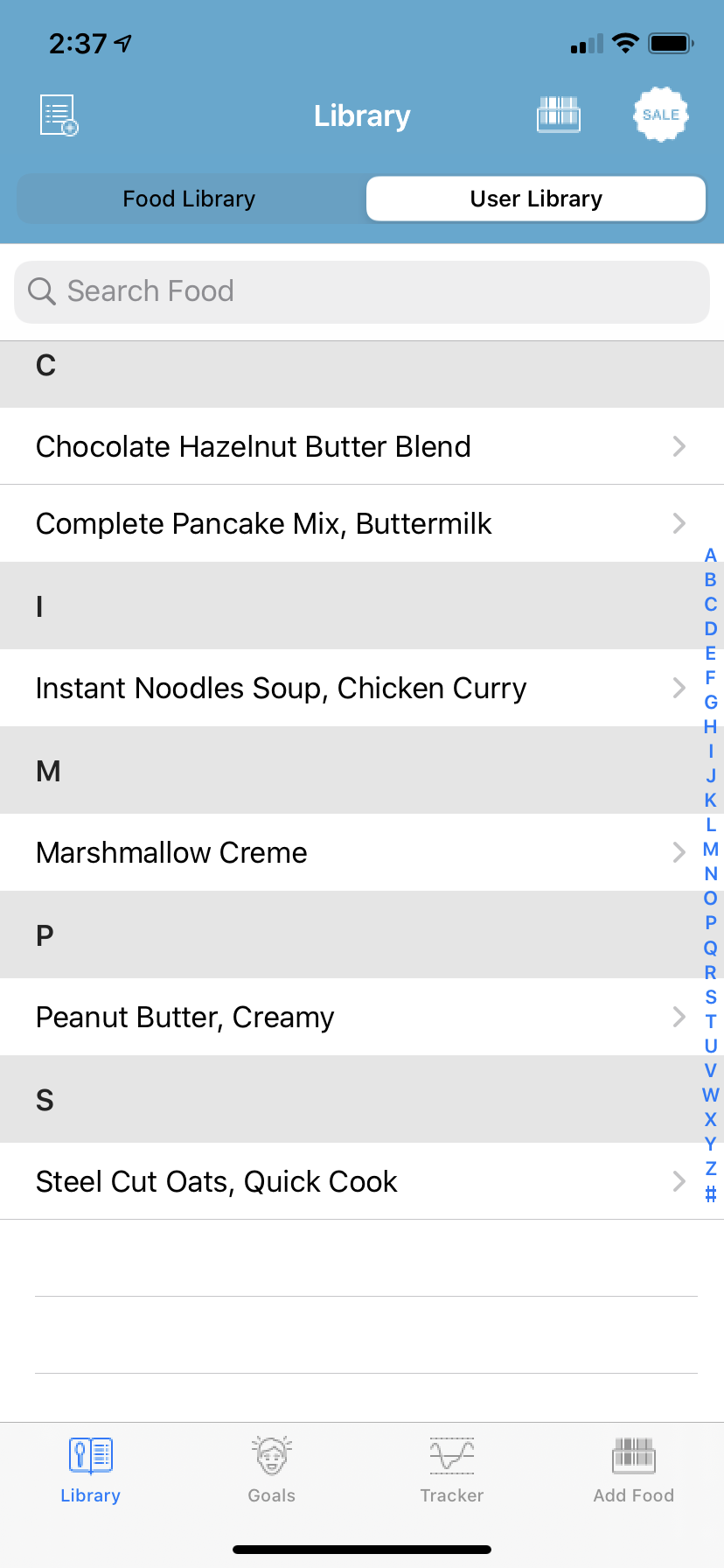Open the add list icon in header
The image size is (724, 1568).
pos(59,115)
